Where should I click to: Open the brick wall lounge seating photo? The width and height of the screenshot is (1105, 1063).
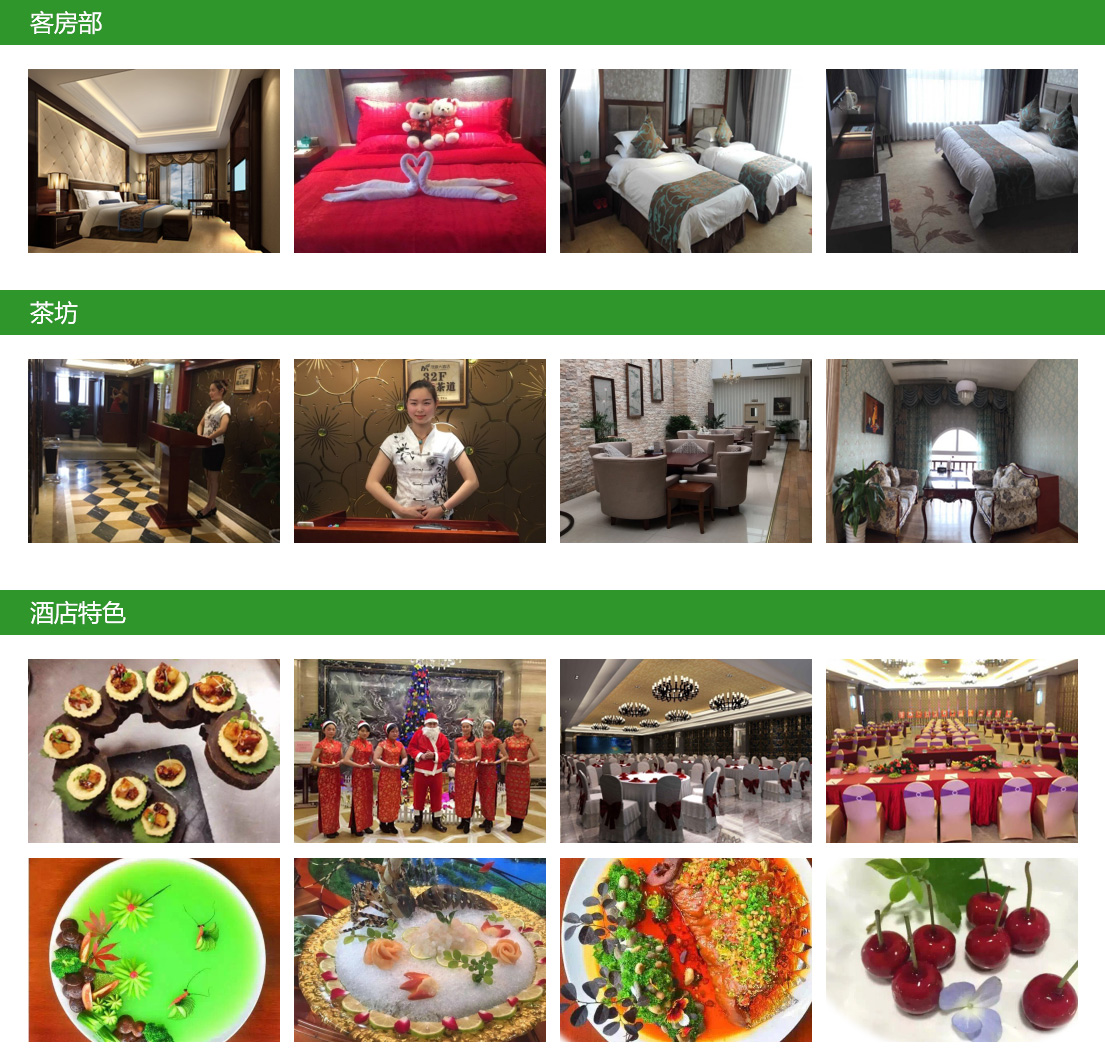pyautogui.click(x=686, y=451)
